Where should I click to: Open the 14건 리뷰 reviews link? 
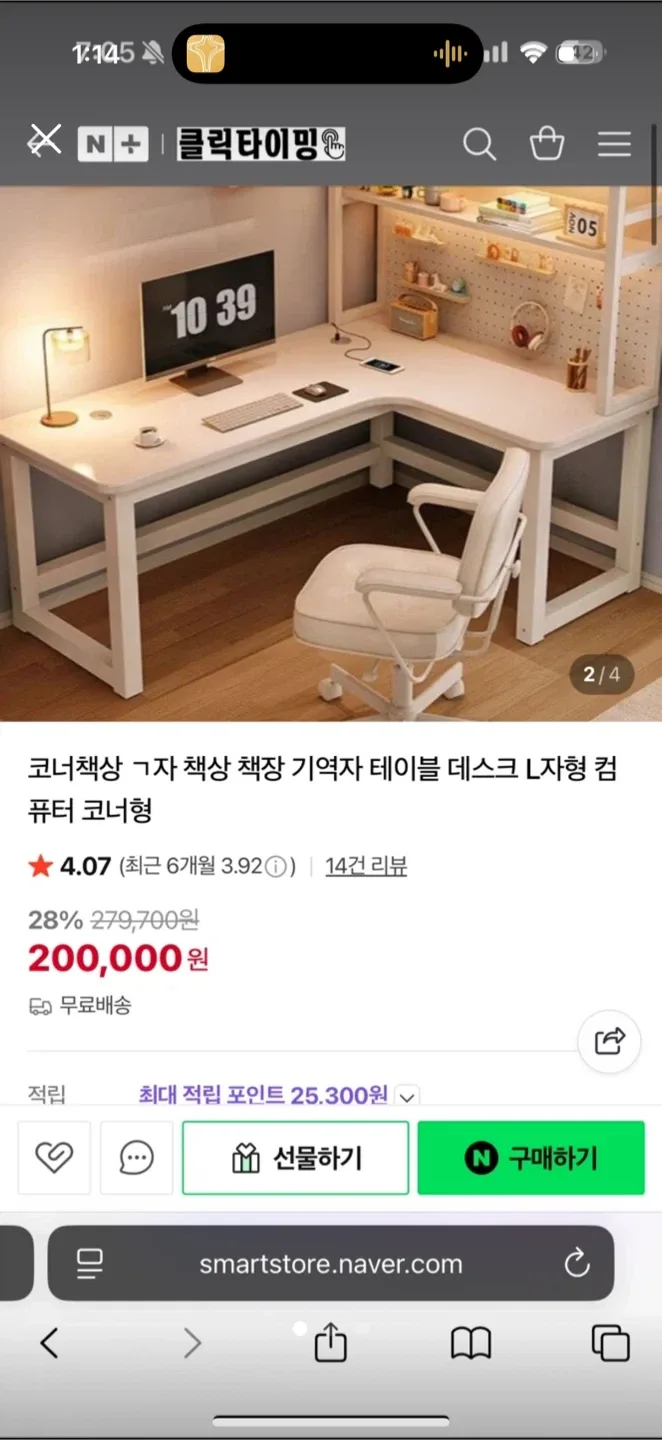pyautogui.click(x=366, y=866)
